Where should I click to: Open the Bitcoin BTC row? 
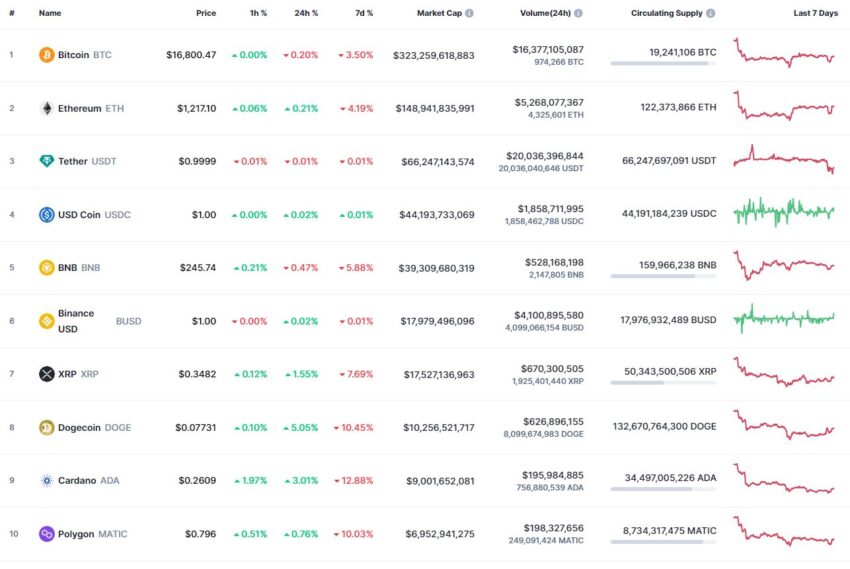[72, 55]
